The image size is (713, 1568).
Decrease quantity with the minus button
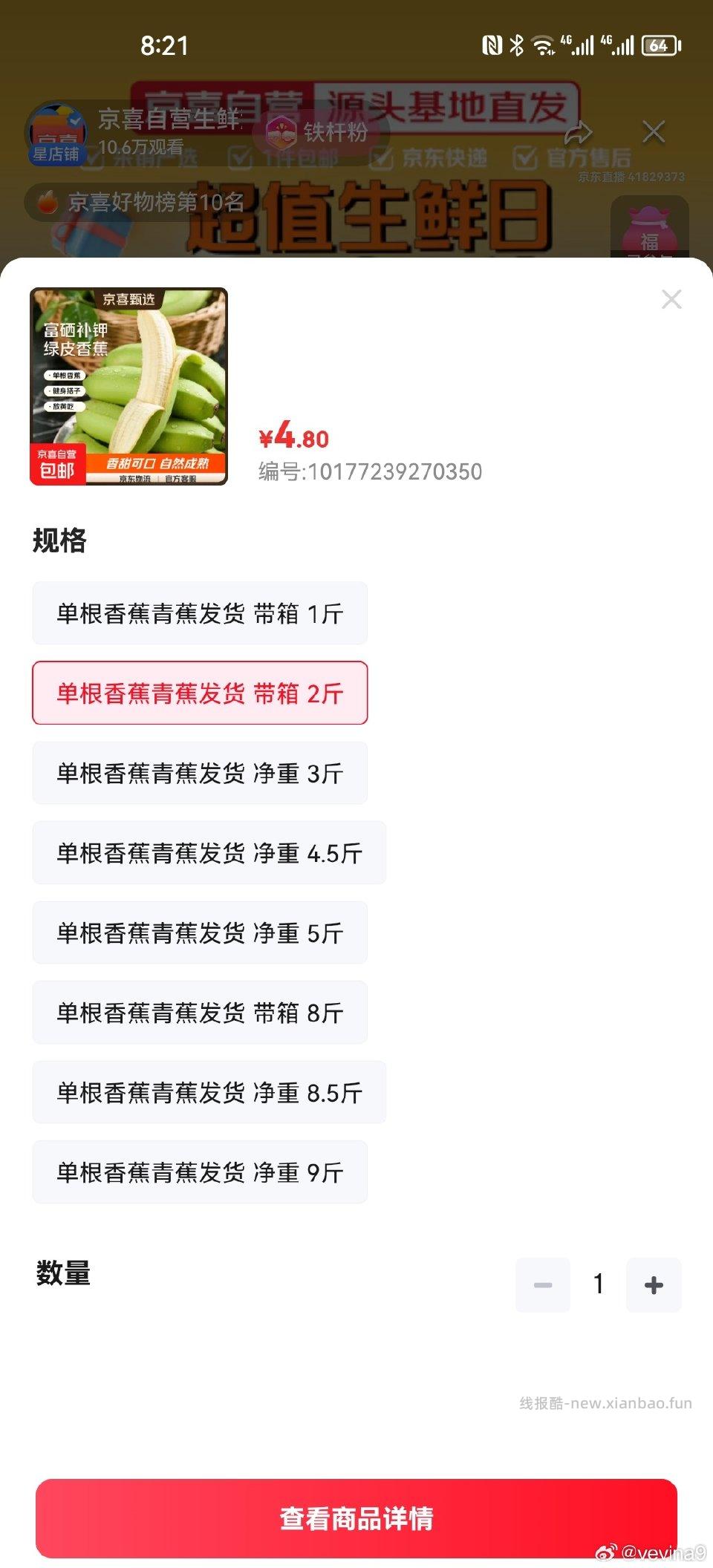coord(543,1285)
